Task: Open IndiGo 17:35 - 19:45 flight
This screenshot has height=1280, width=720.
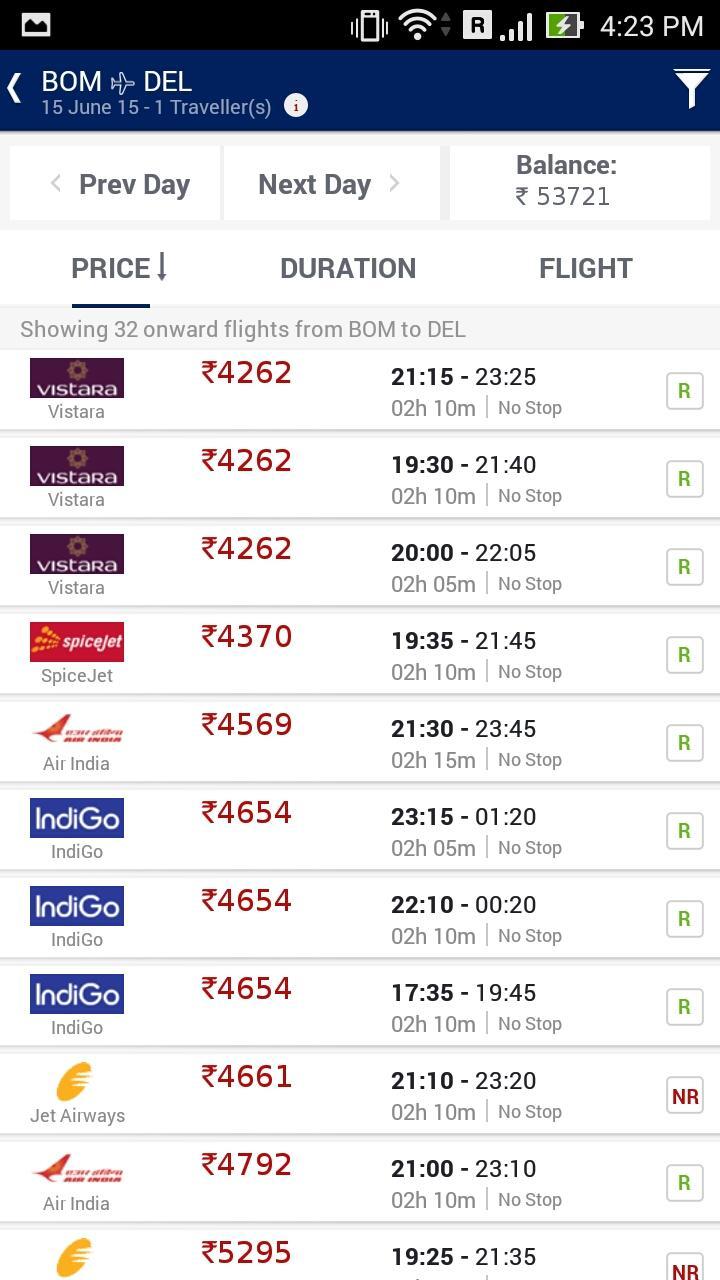Action: (x=360, y=1007)
